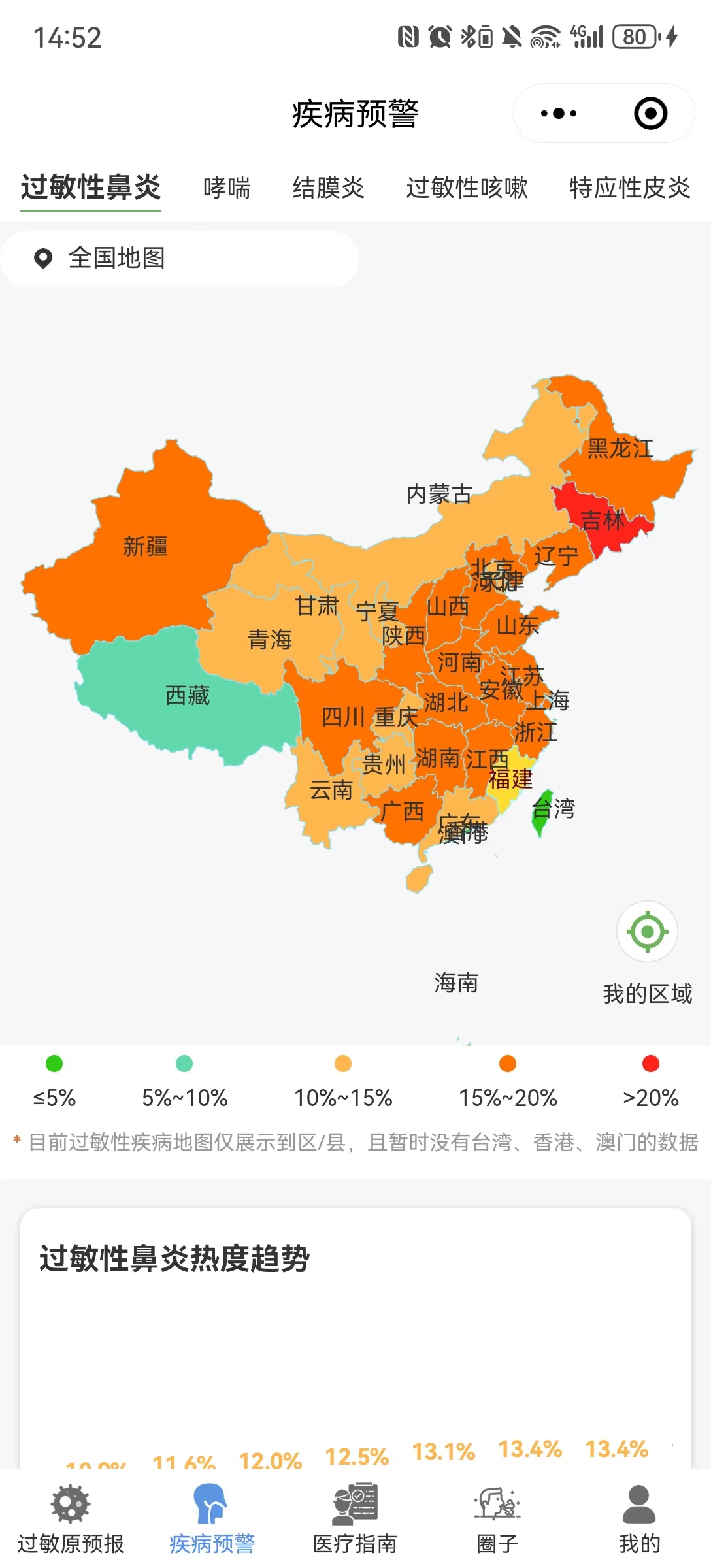The image size is (711, 1568).
Task: Open 我的 in the bottom bar
Action: tap(638, 1522)
